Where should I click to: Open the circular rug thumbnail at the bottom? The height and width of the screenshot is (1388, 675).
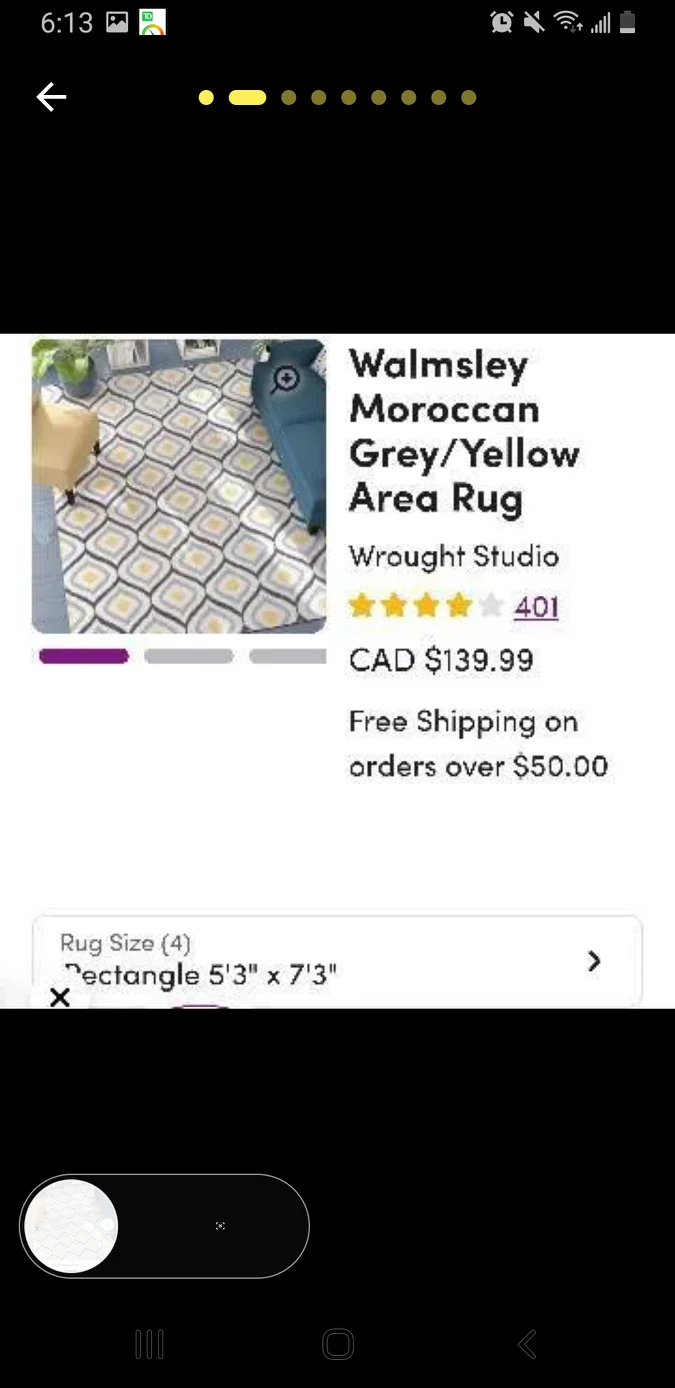coord(71,1226)
